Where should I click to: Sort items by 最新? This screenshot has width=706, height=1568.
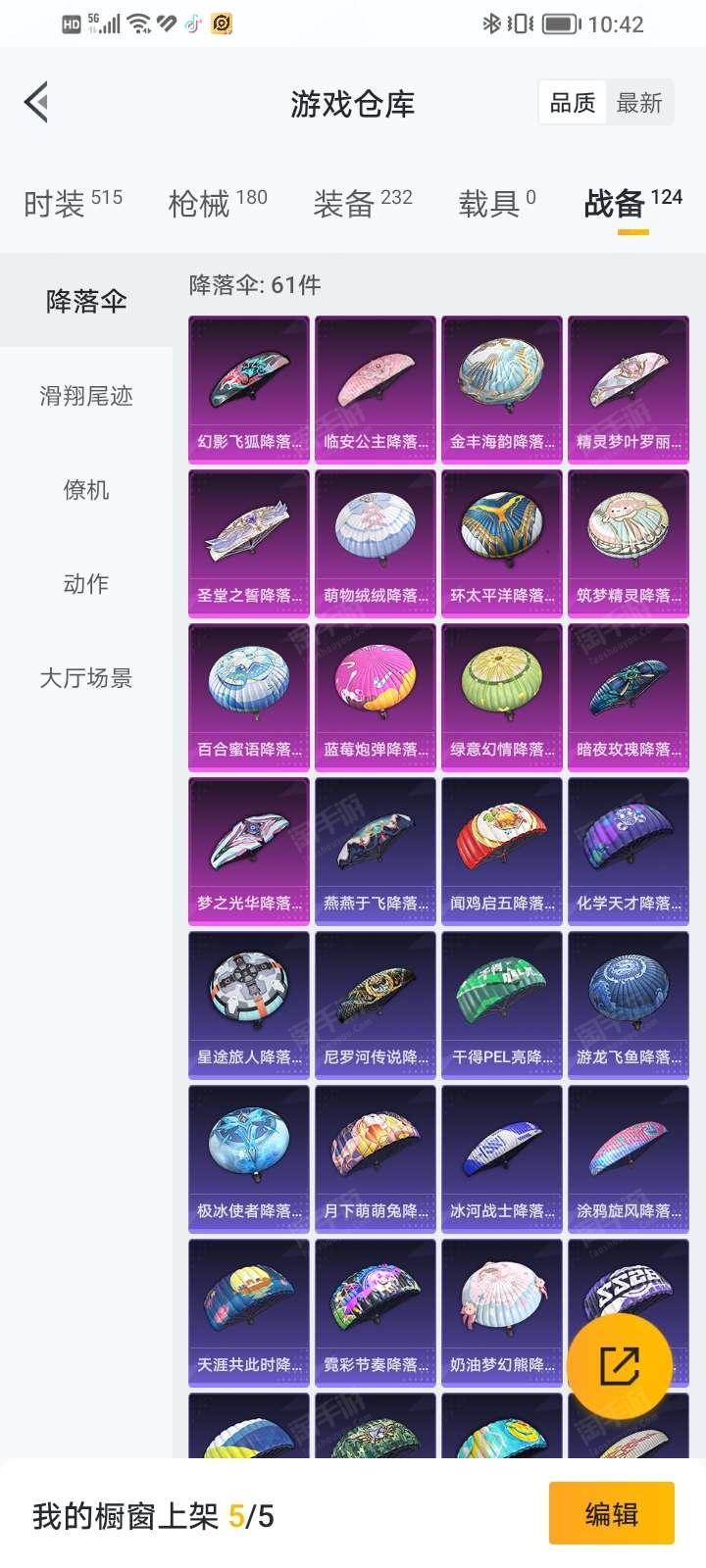[x=638, y=102]
